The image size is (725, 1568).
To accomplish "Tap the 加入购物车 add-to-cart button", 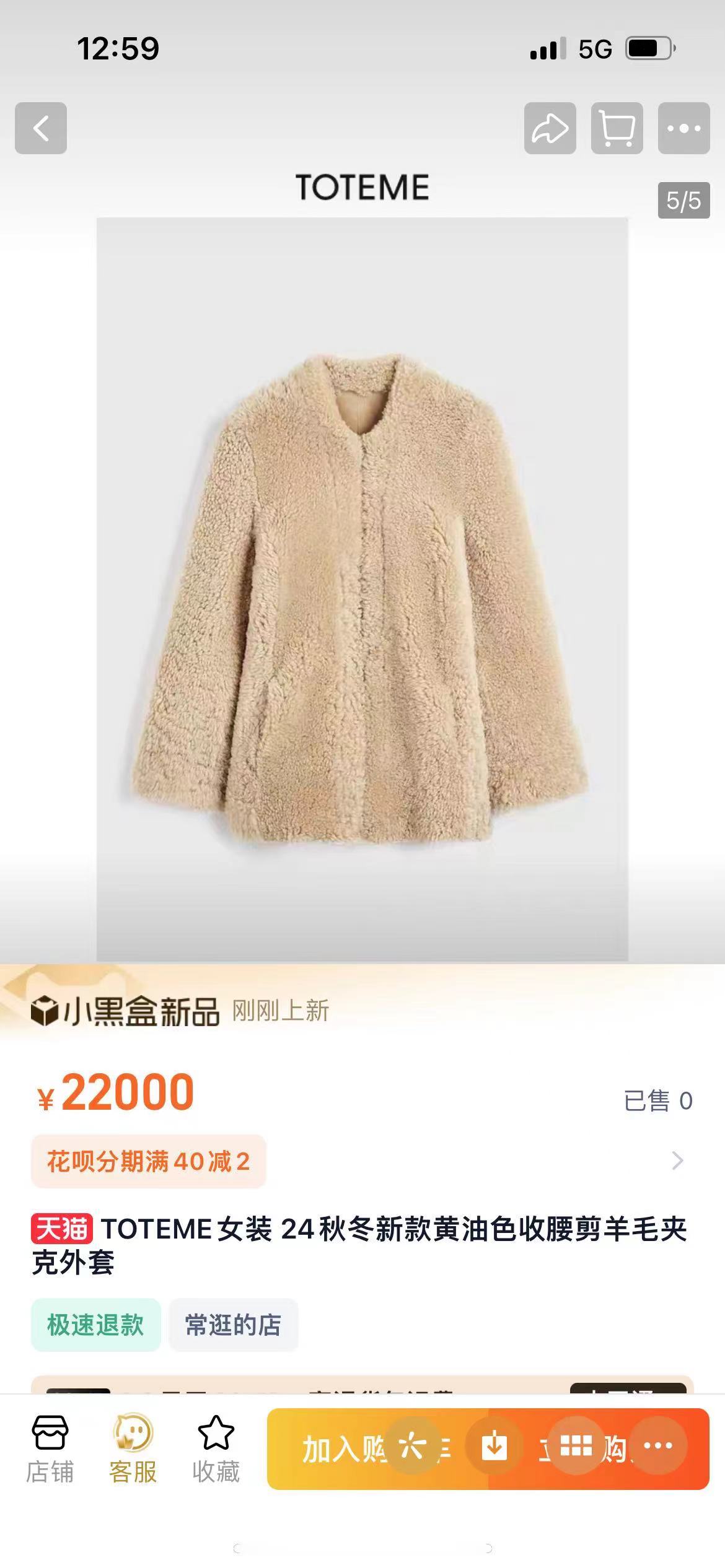I will [335, 1450].
